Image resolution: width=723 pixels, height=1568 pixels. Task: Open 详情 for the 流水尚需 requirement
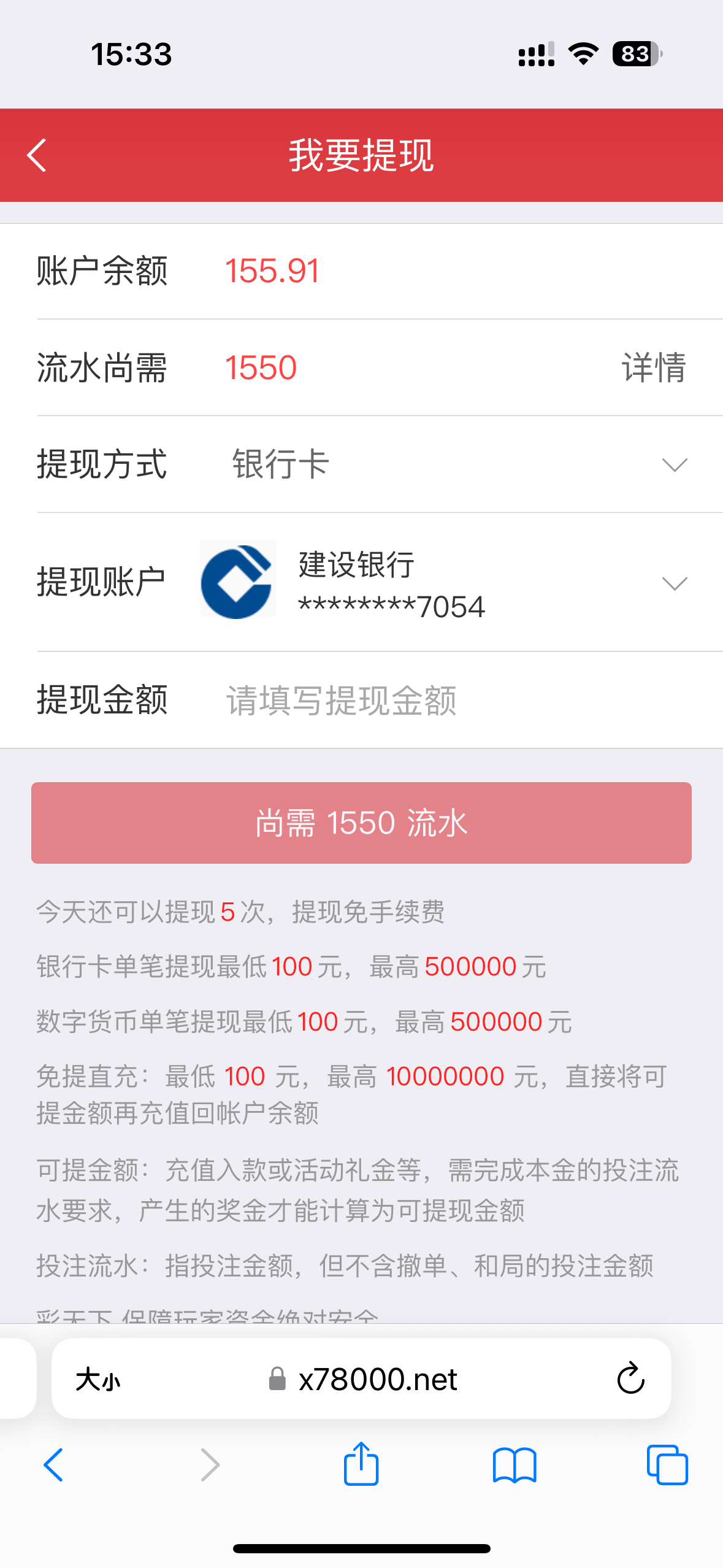pyautogui.click(x=653, y=368)
